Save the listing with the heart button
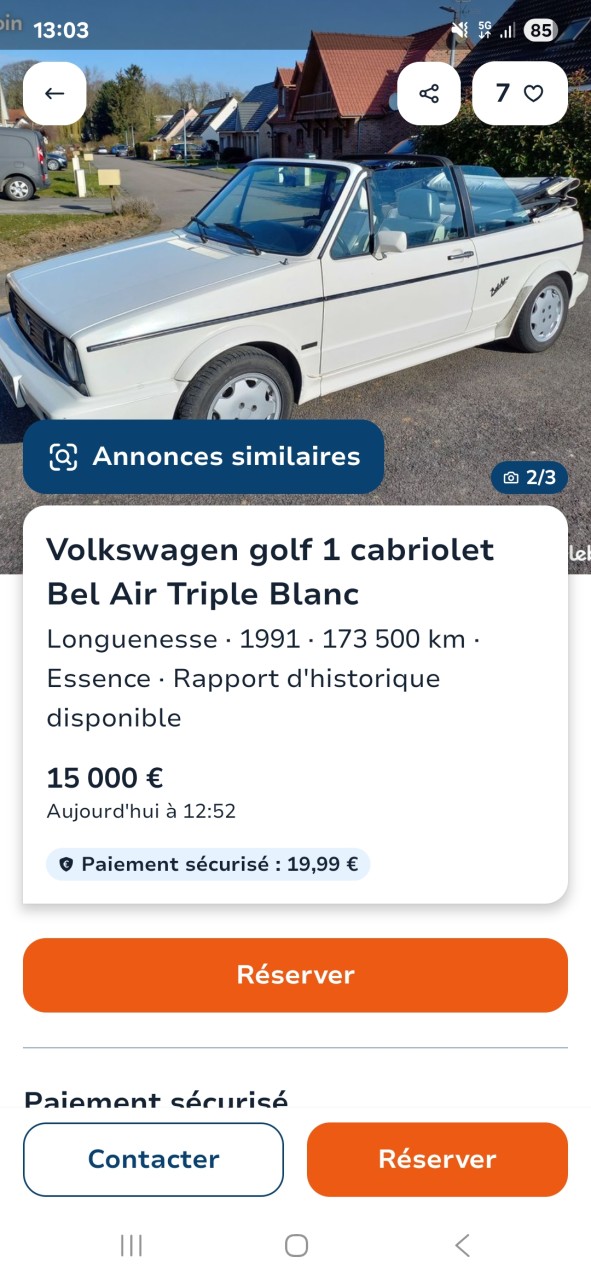This screenshot has height=1280, width=591. (520, 93)
